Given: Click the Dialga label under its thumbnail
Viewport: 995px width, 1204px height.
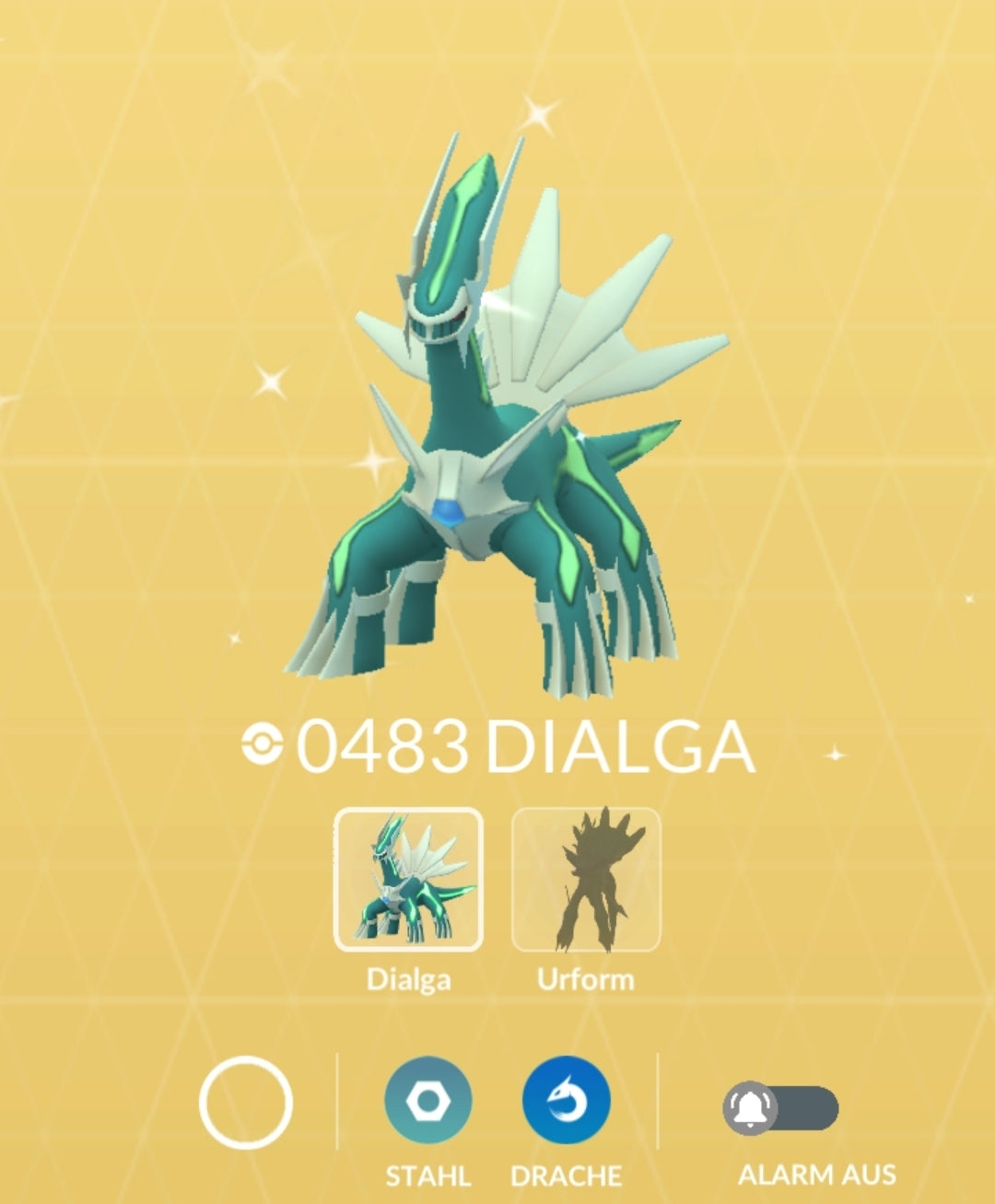Looking at the screenshot, I should click(412, 980).
